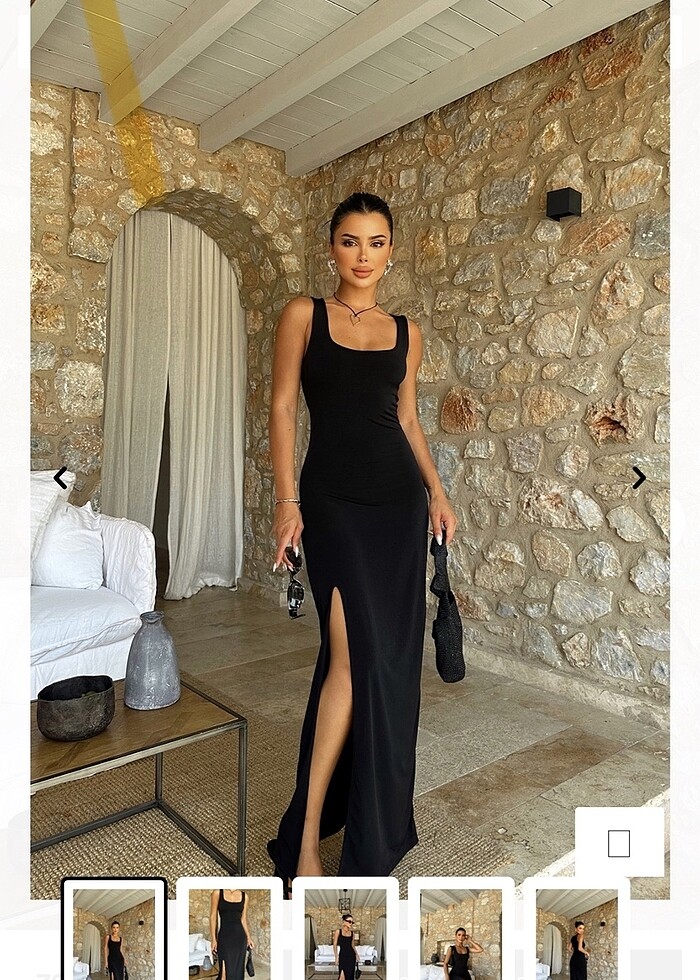Screen dimensions: 700x980
Task: Select the side-profile pose thumbnail
Action: (577, 932)
